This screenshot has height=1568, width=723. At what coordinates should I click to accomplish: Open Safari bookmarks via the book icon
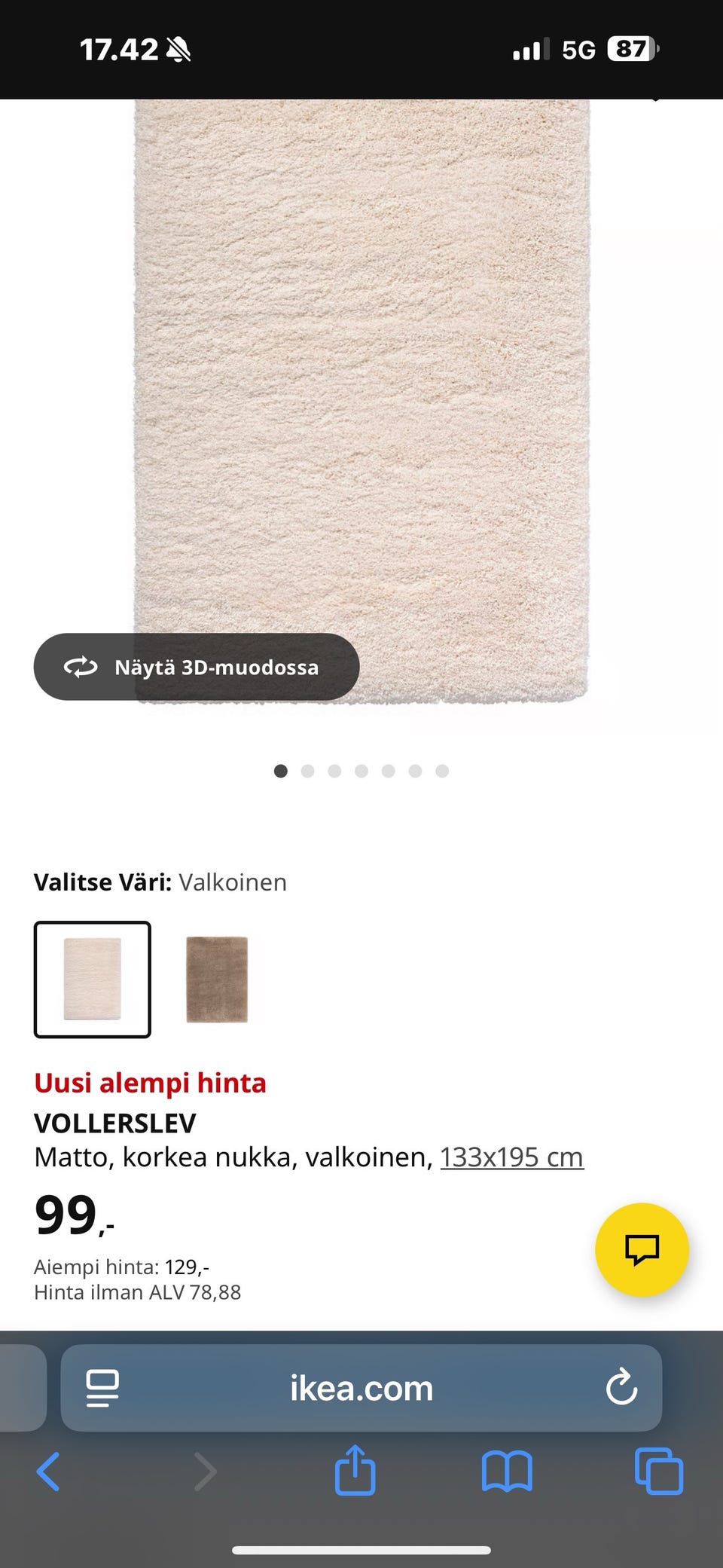coord(506,1470)
